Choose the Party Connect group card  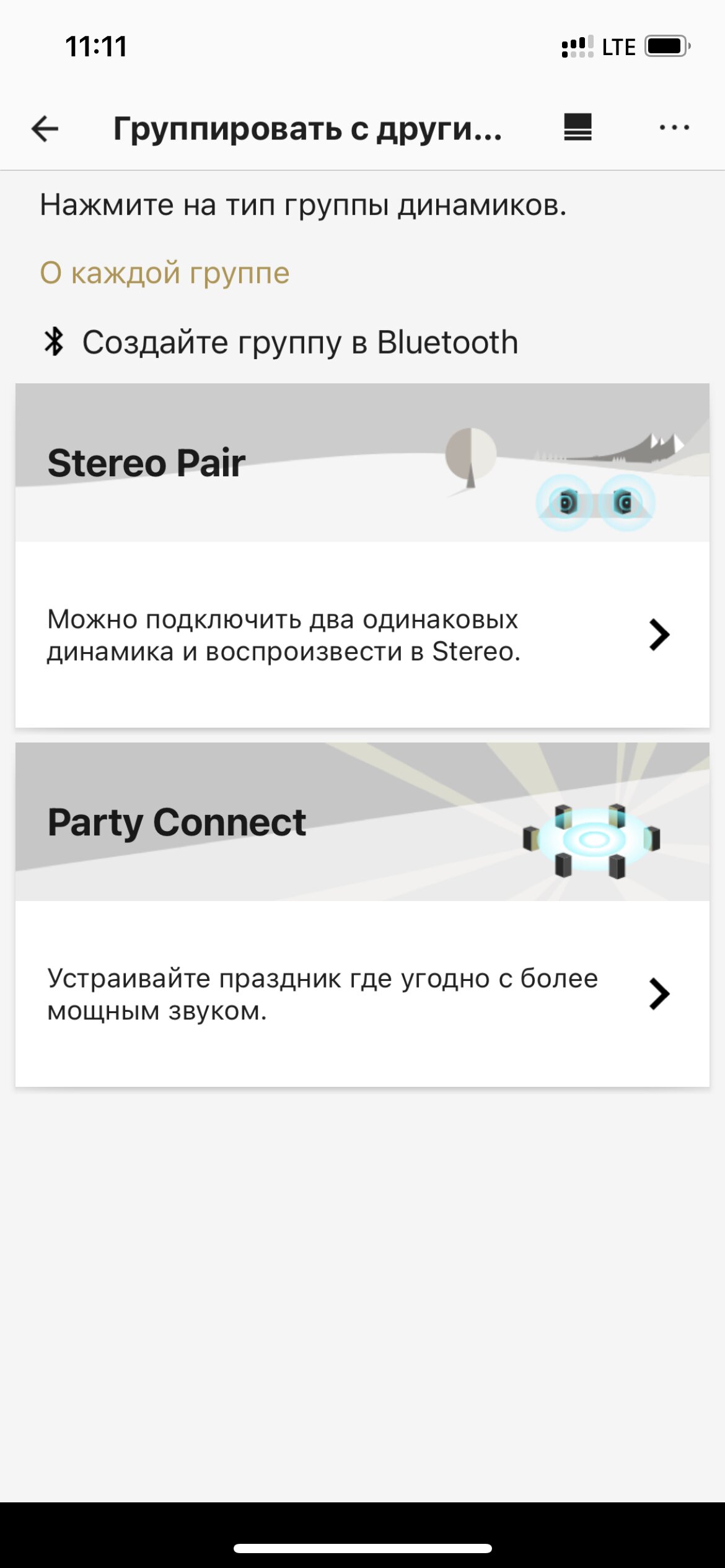coord(362,915)
